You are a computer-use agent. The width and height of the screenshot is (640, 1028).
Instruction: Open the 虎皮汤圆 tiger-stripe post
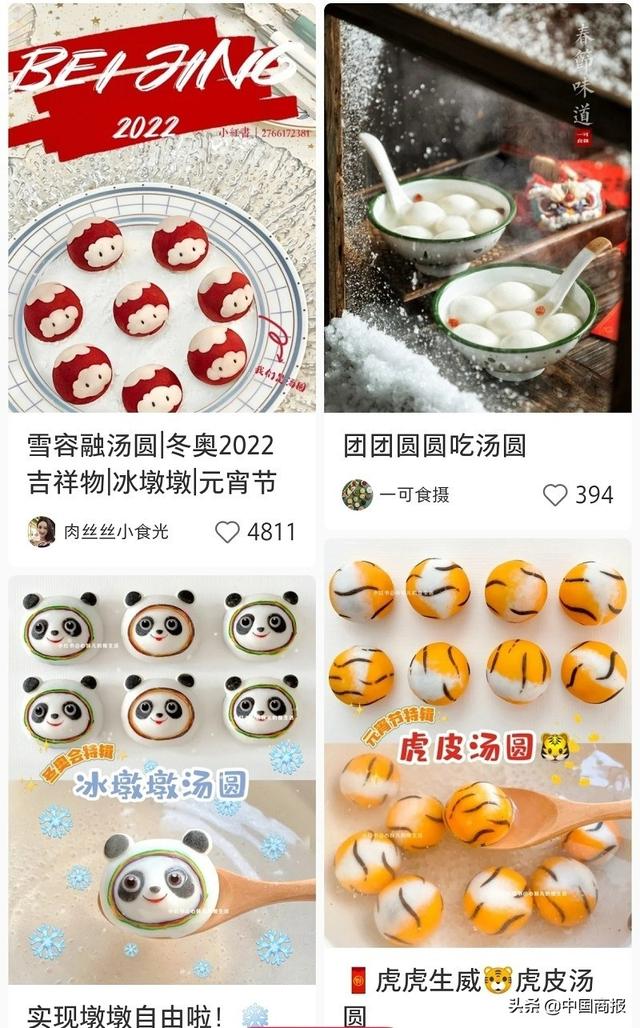tap(477, 740)
